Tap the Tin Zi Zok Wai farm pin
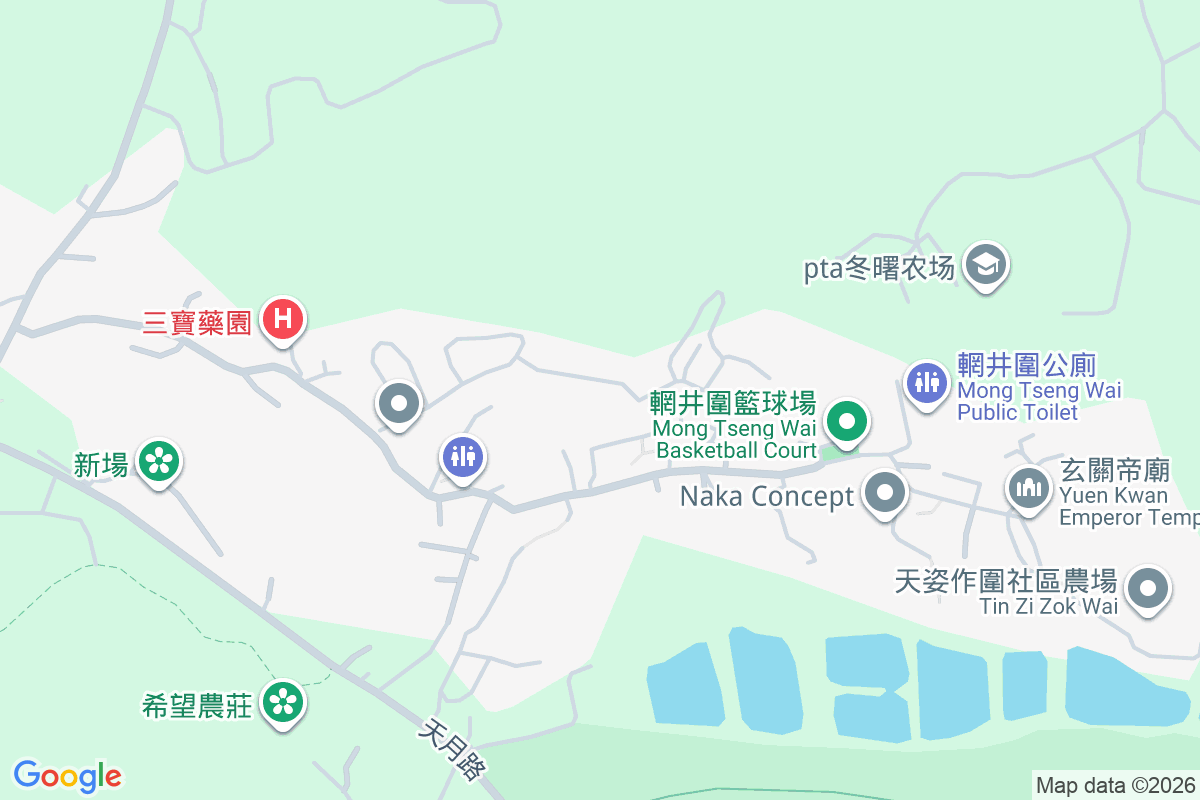The image size is (1200, 800). (1148, 589)
